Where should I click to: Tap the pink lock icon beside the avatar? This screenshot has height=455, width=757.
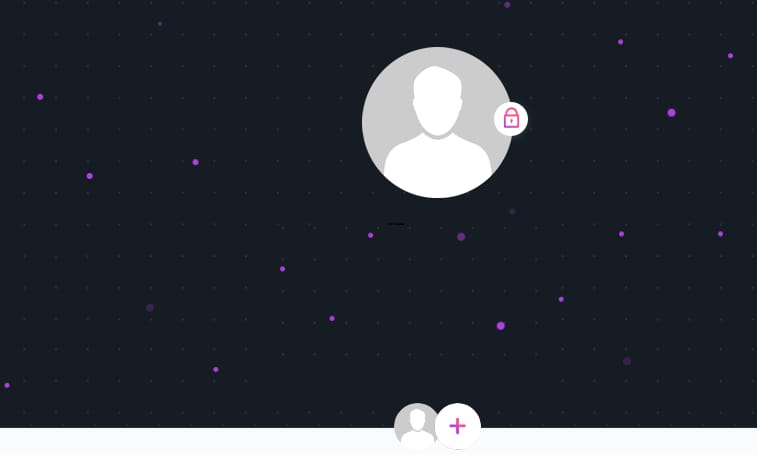pos(511,119)
